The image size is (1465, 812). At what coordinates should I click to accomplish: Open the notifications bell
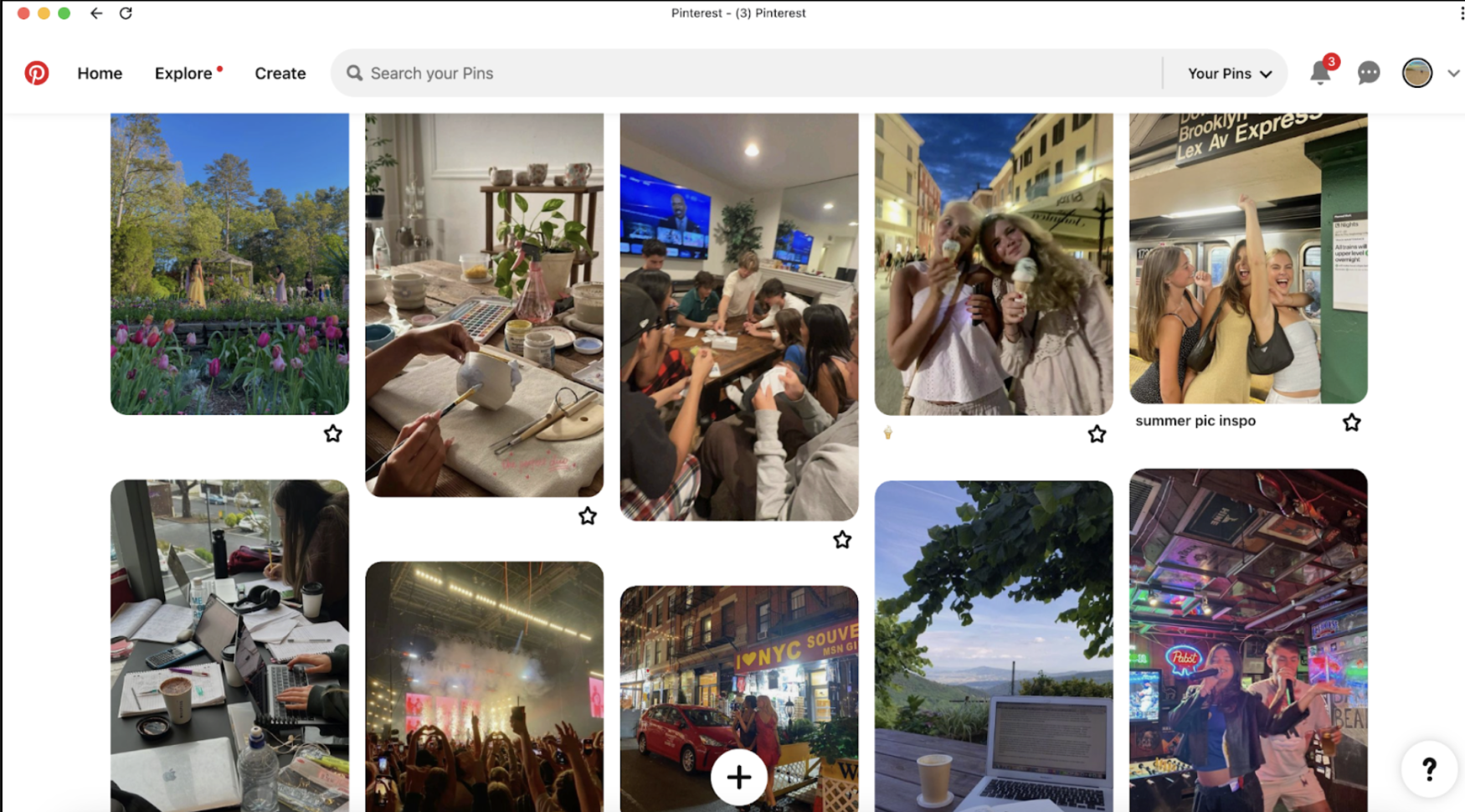tap(1320, 74)
